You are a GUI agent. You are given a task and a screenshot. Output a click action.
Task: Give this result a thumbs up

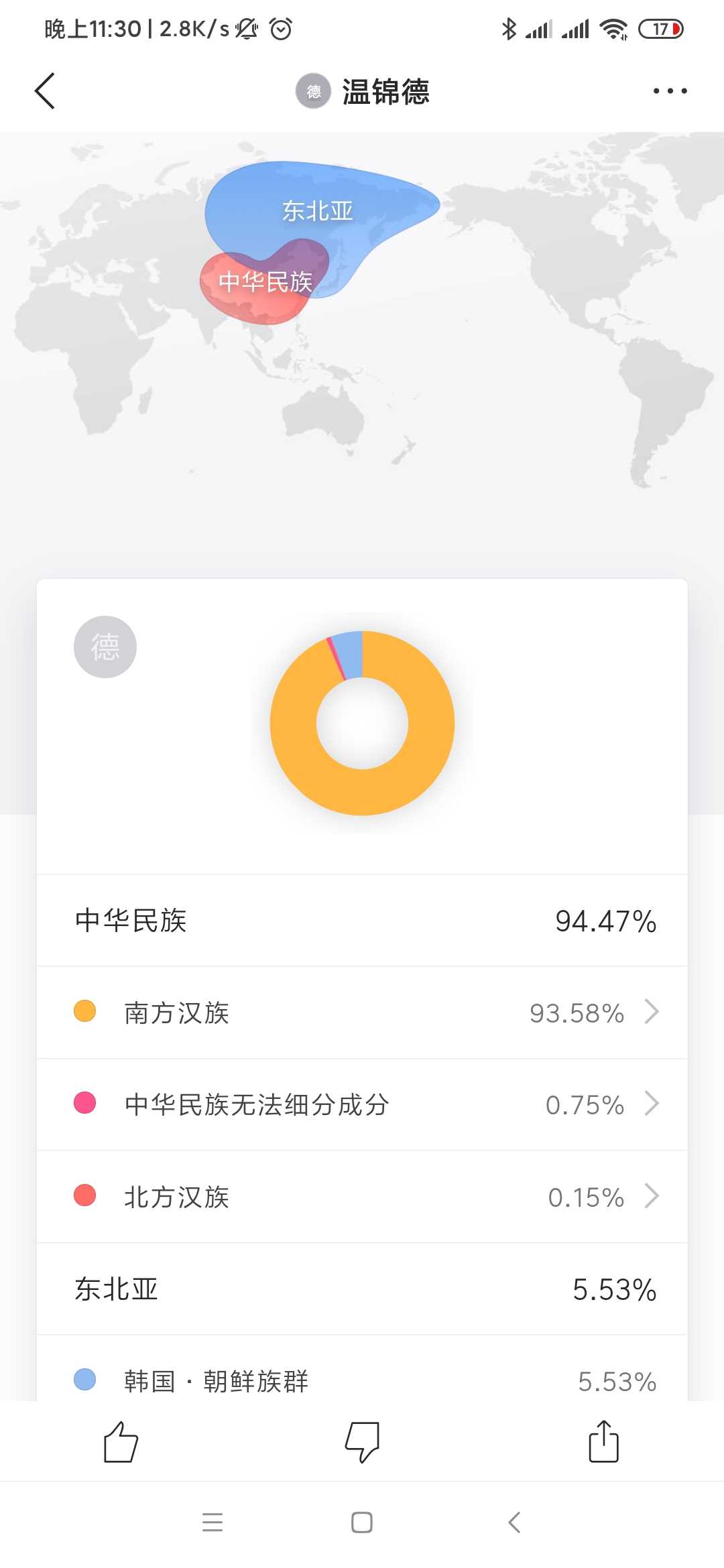[121, 1441]
